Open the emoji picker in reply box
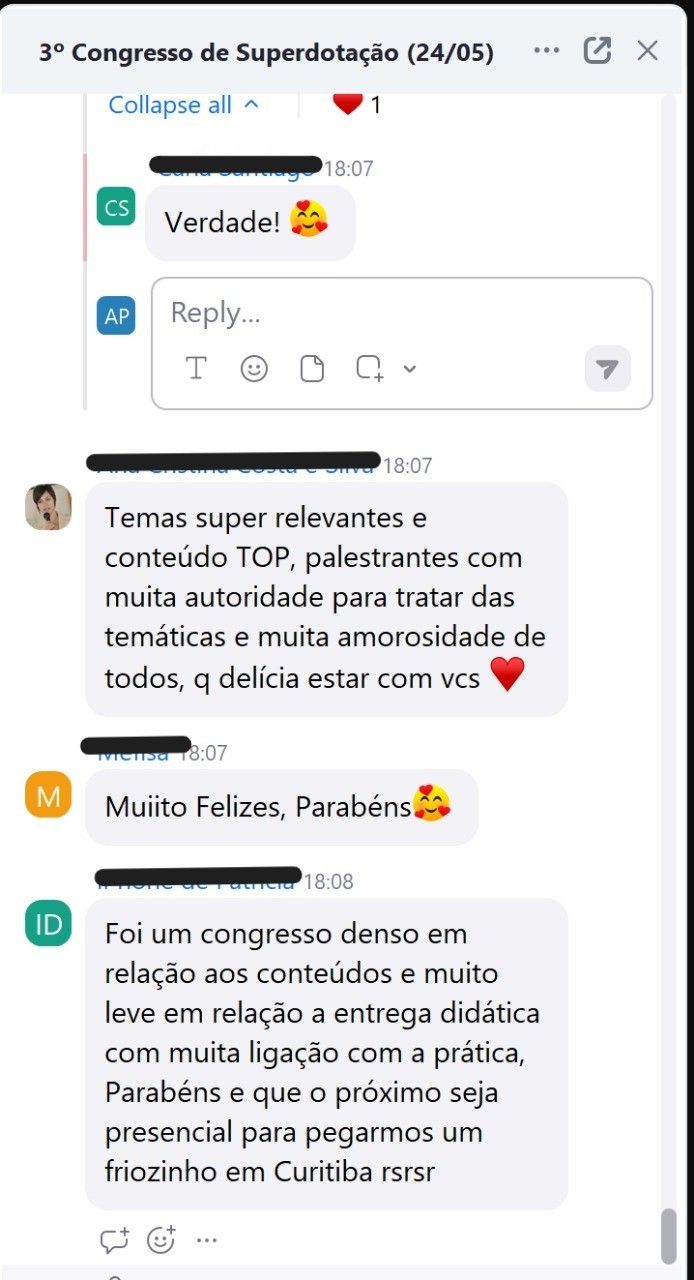694x1280 pixels. (254, 369)
